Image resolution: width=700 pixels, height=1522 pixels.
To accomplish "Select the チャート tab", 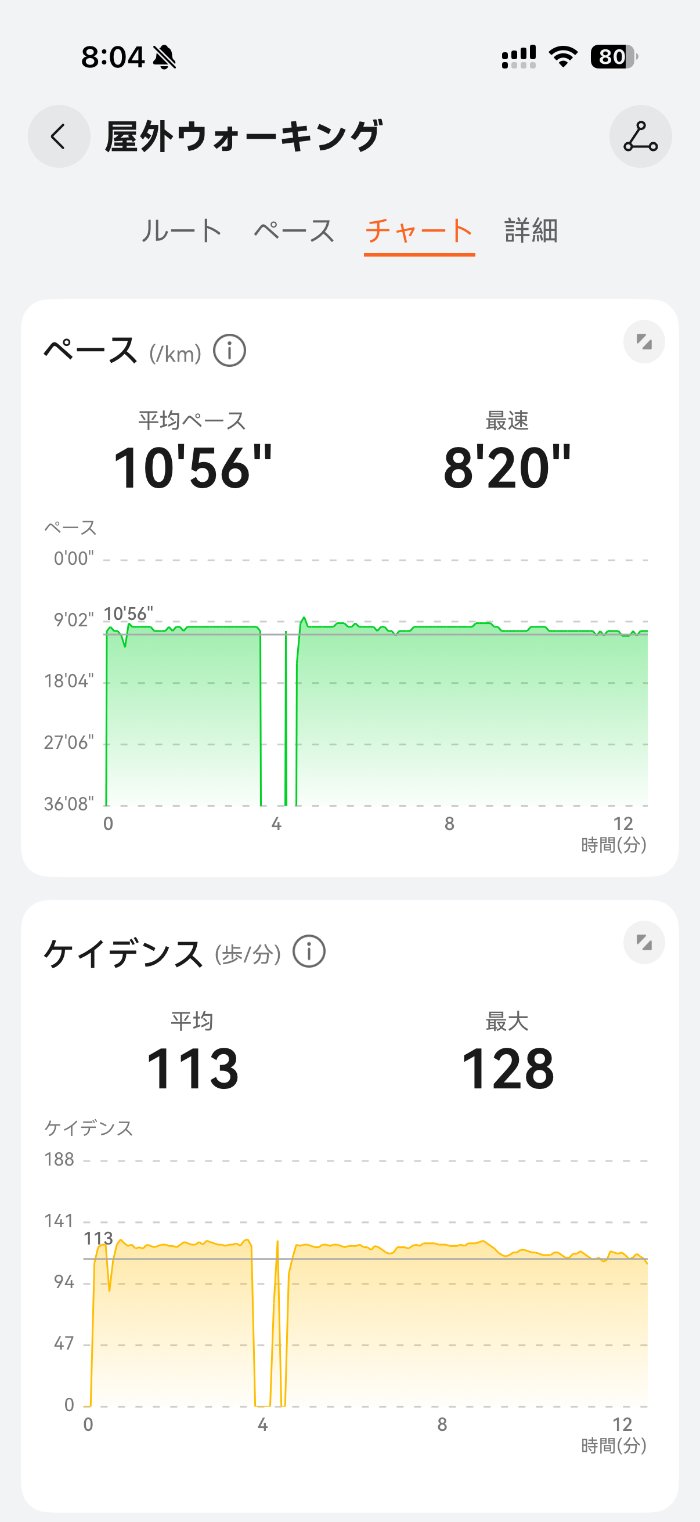I will click(419, 231).
